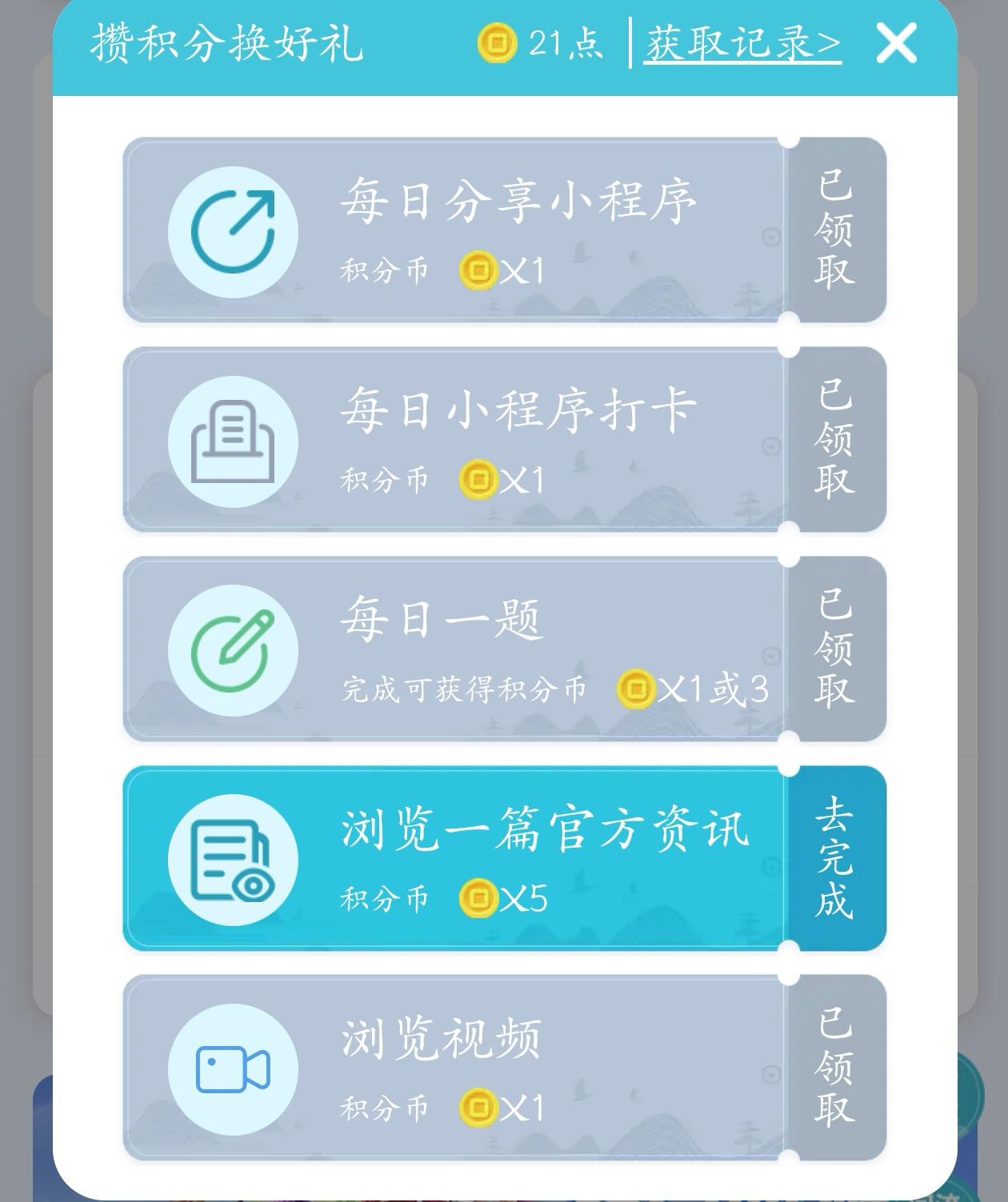Tap 去完成 for 浏览一篇官方资讯
The width and height of the screenshot is (1008, 1202).
pos(835,857)
